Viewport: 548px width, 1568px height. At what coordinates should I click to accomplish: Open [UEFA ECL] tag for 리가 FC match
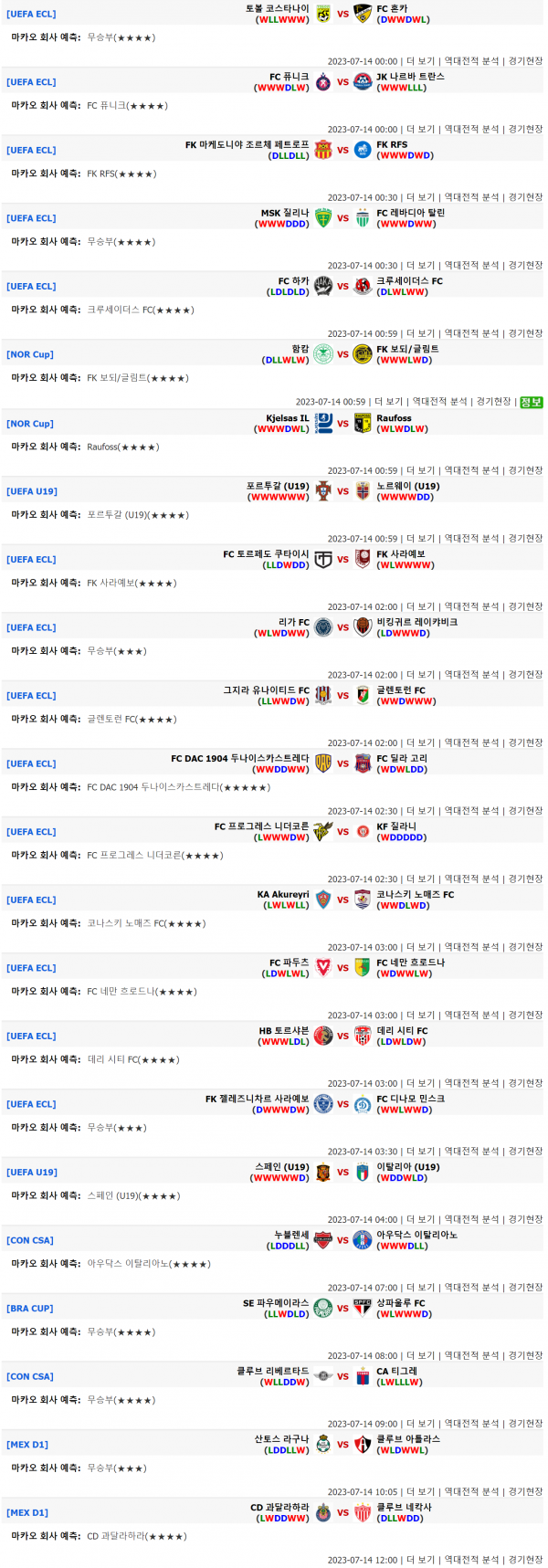31,627
